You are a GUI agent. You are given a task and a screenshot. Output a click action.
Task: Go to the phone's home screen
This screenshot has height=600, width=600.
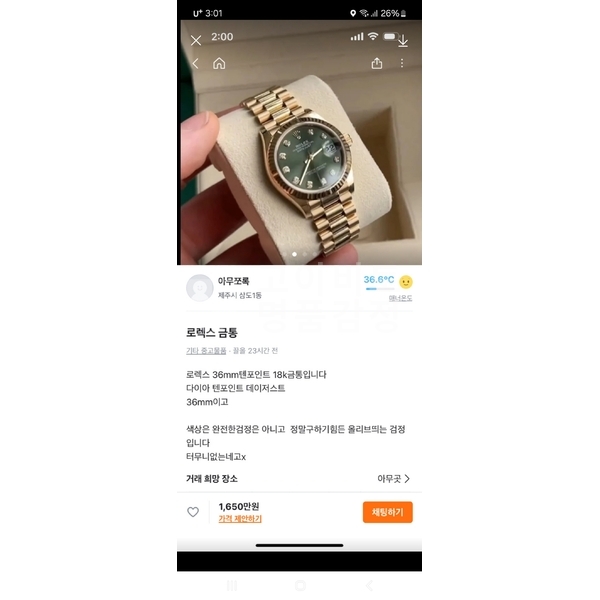pyautogui.click(x=300, y=585)
